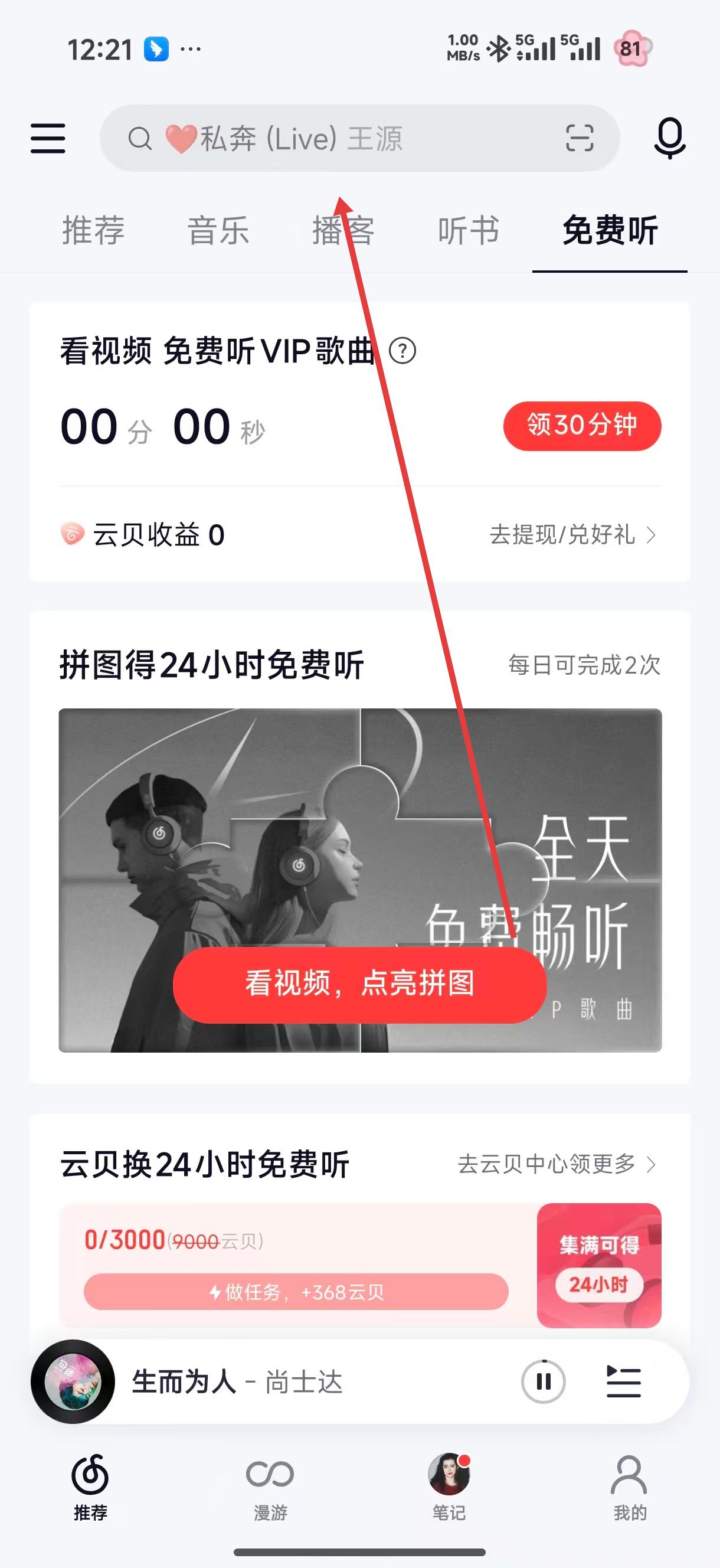Open the hamburger drawer menu

48,138
